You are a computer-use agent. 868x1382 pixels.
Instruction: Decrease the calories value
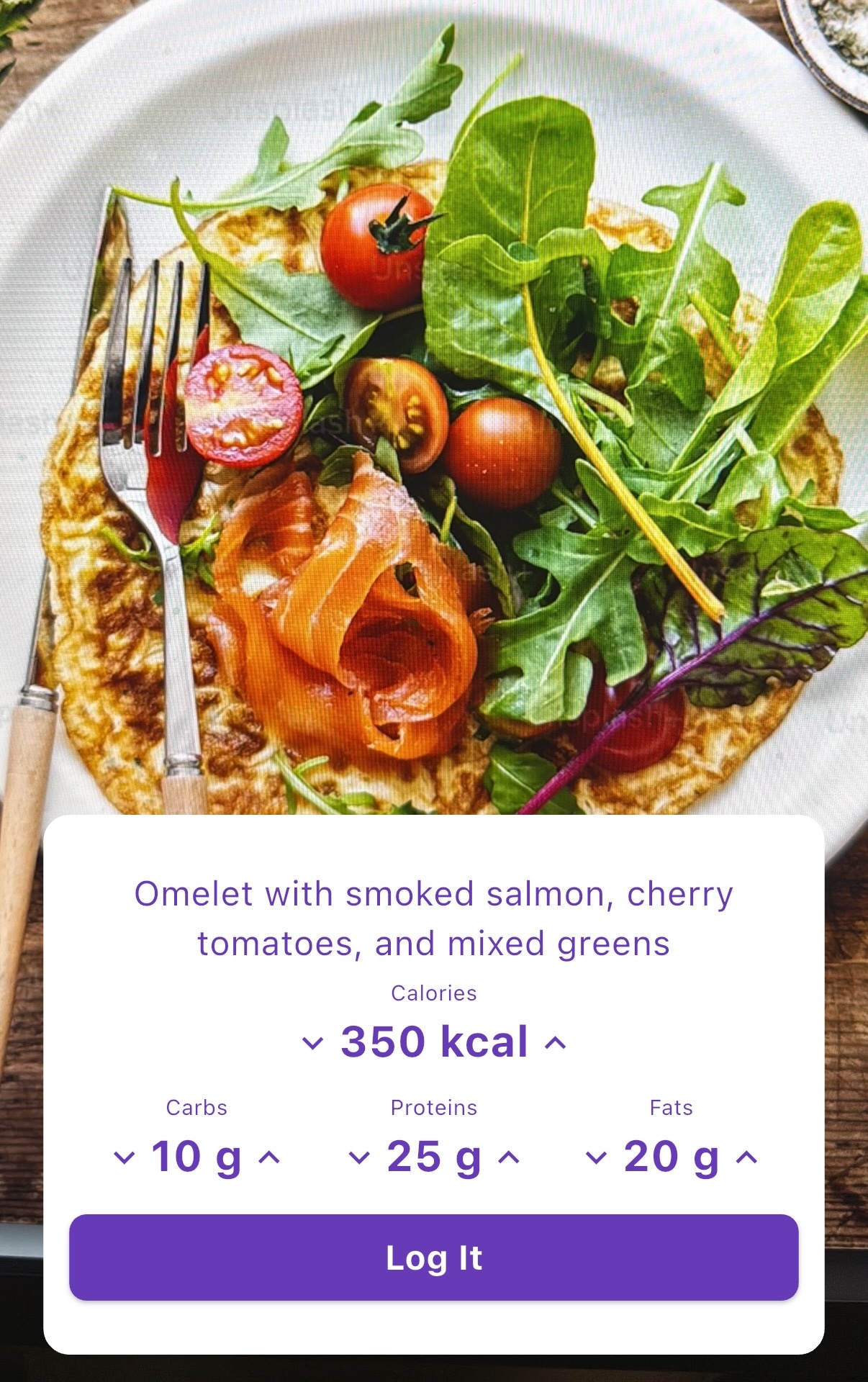[312, 1043]
